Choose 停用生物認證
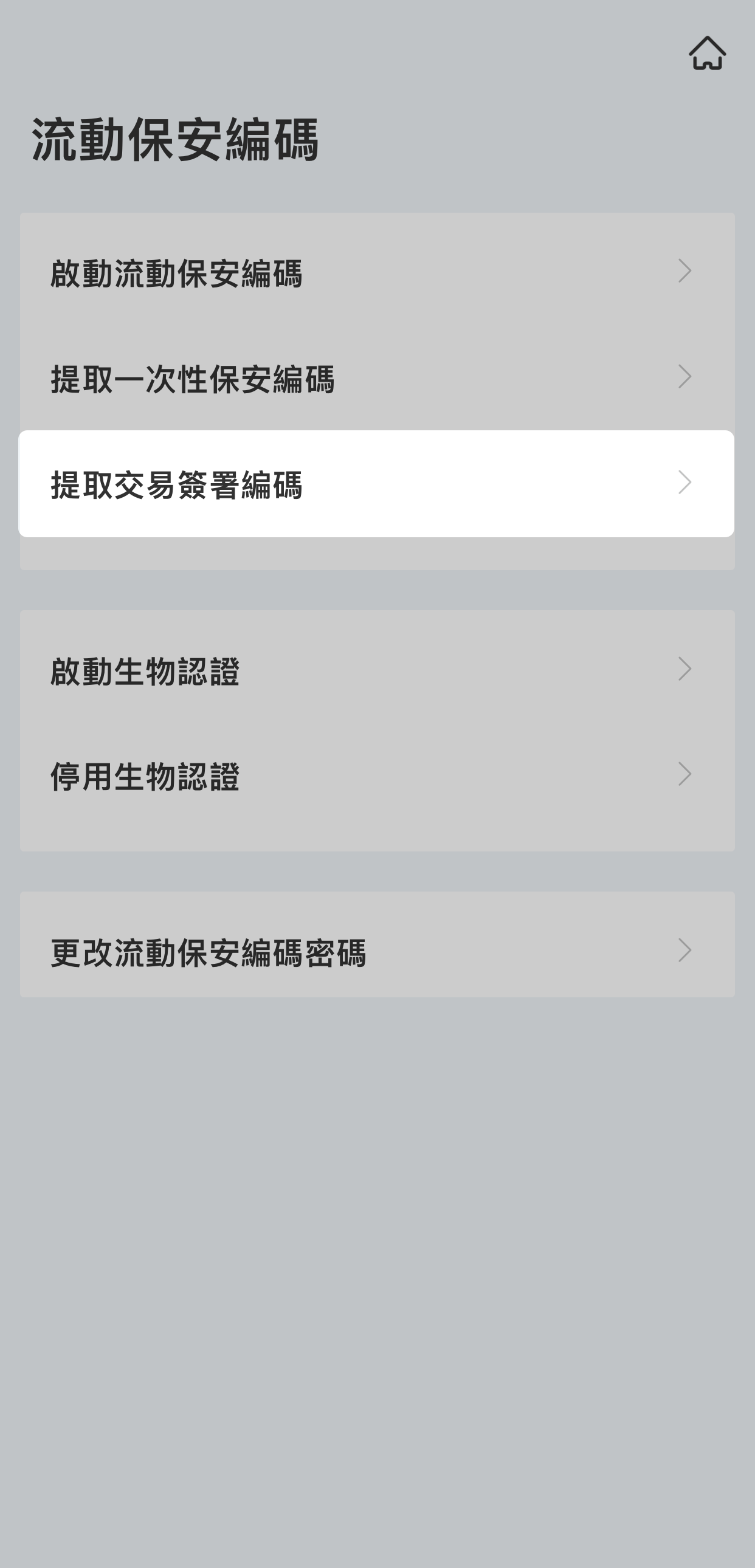This screenshot has height=1568, width=755. 377,776
